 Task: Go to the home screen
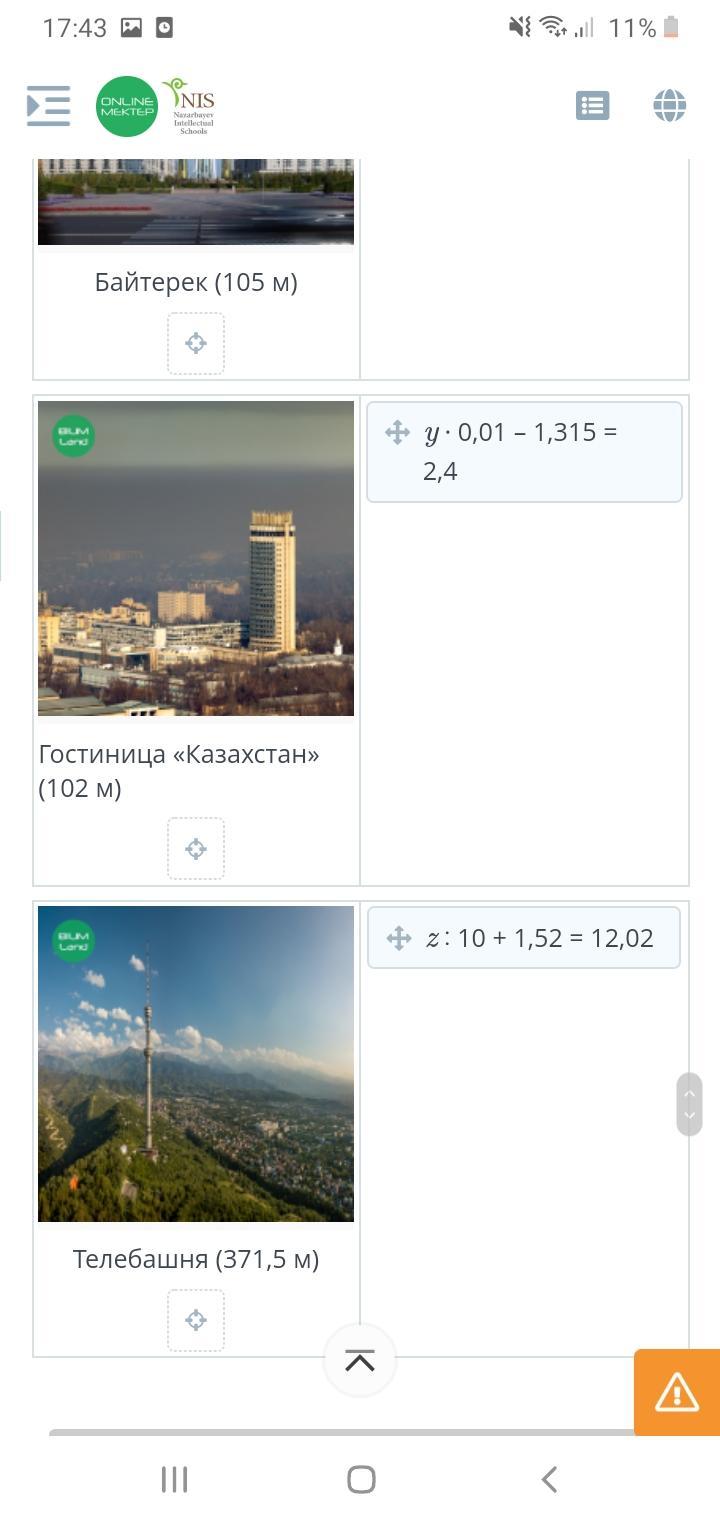(x=361, y=1479)
